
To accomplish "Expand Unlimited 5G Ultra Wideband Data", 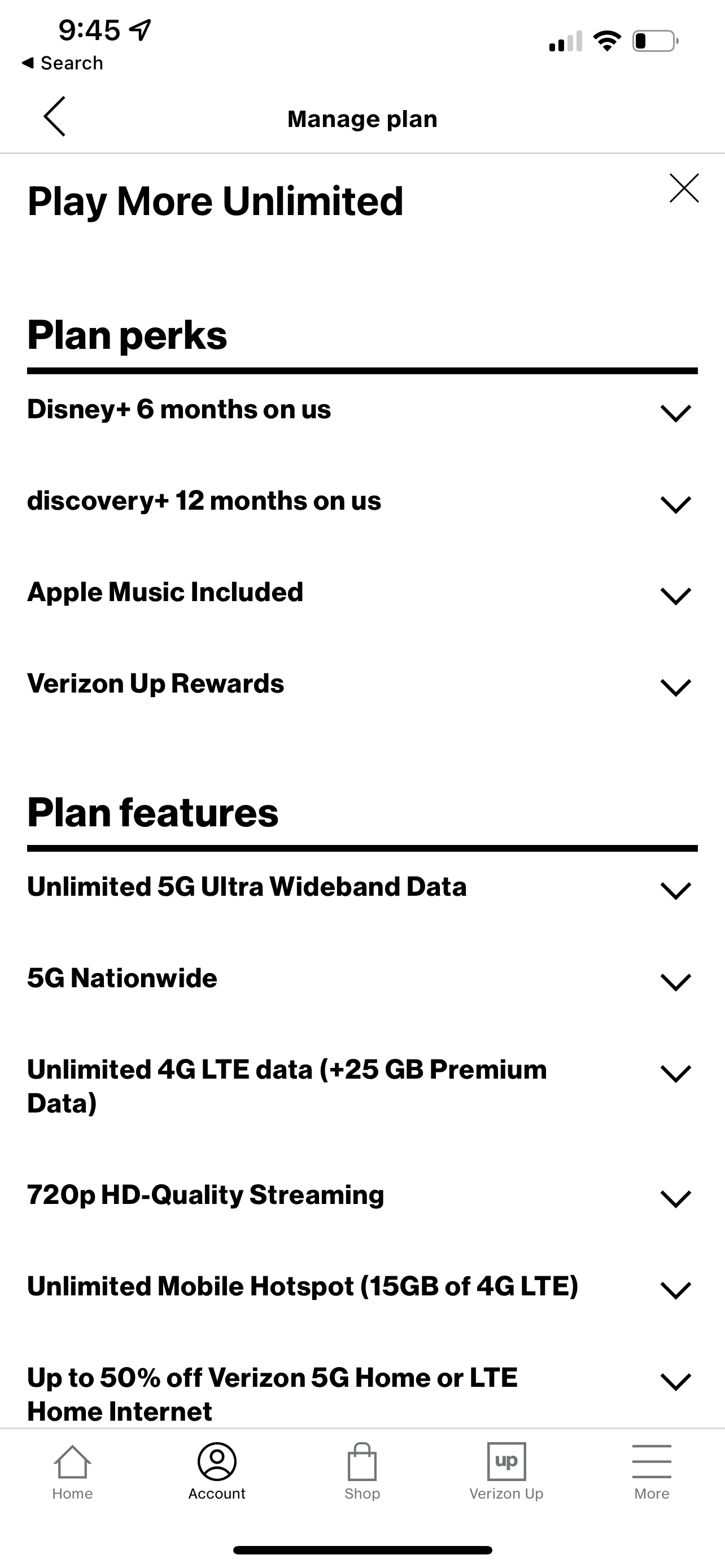I will pyautogui.click(x=675, y=891).
